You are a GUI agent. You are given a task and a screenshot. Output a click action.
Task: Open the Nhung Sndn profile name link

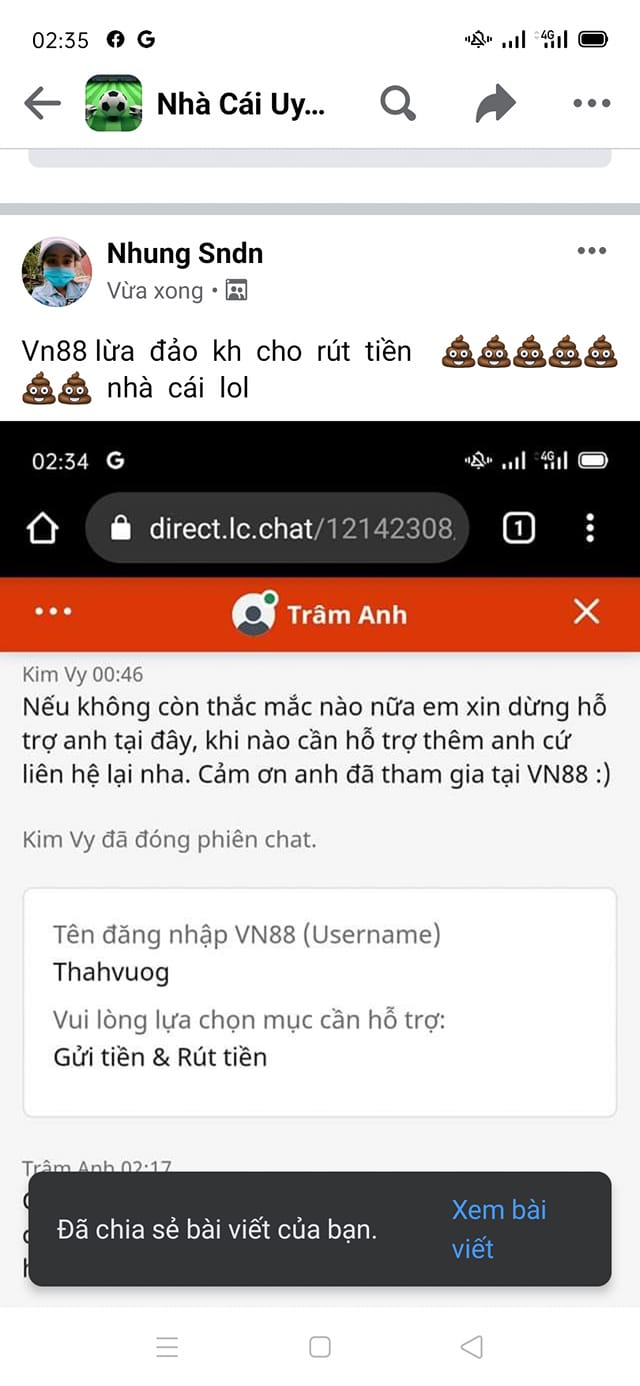tap(185, 254)
